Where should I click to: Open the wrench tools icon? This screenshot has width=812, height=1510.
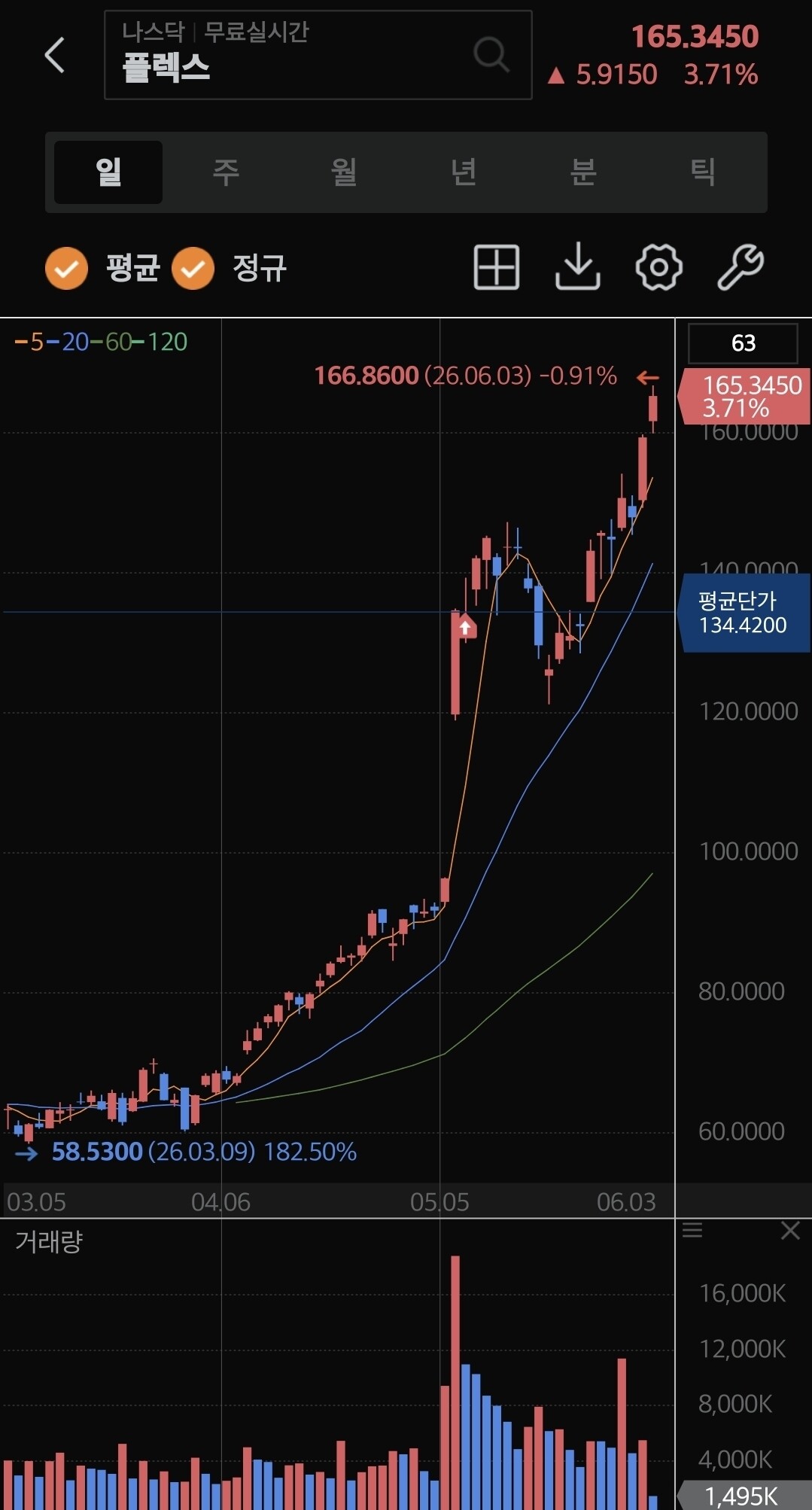[x=741, y=267]
